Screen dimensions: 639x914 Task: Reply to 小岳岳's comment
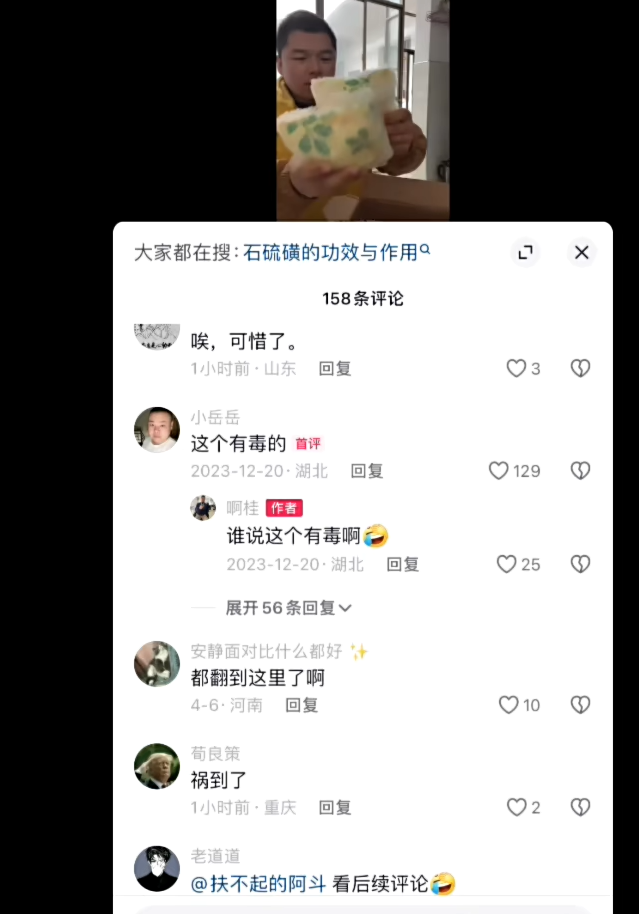(367, 471)
